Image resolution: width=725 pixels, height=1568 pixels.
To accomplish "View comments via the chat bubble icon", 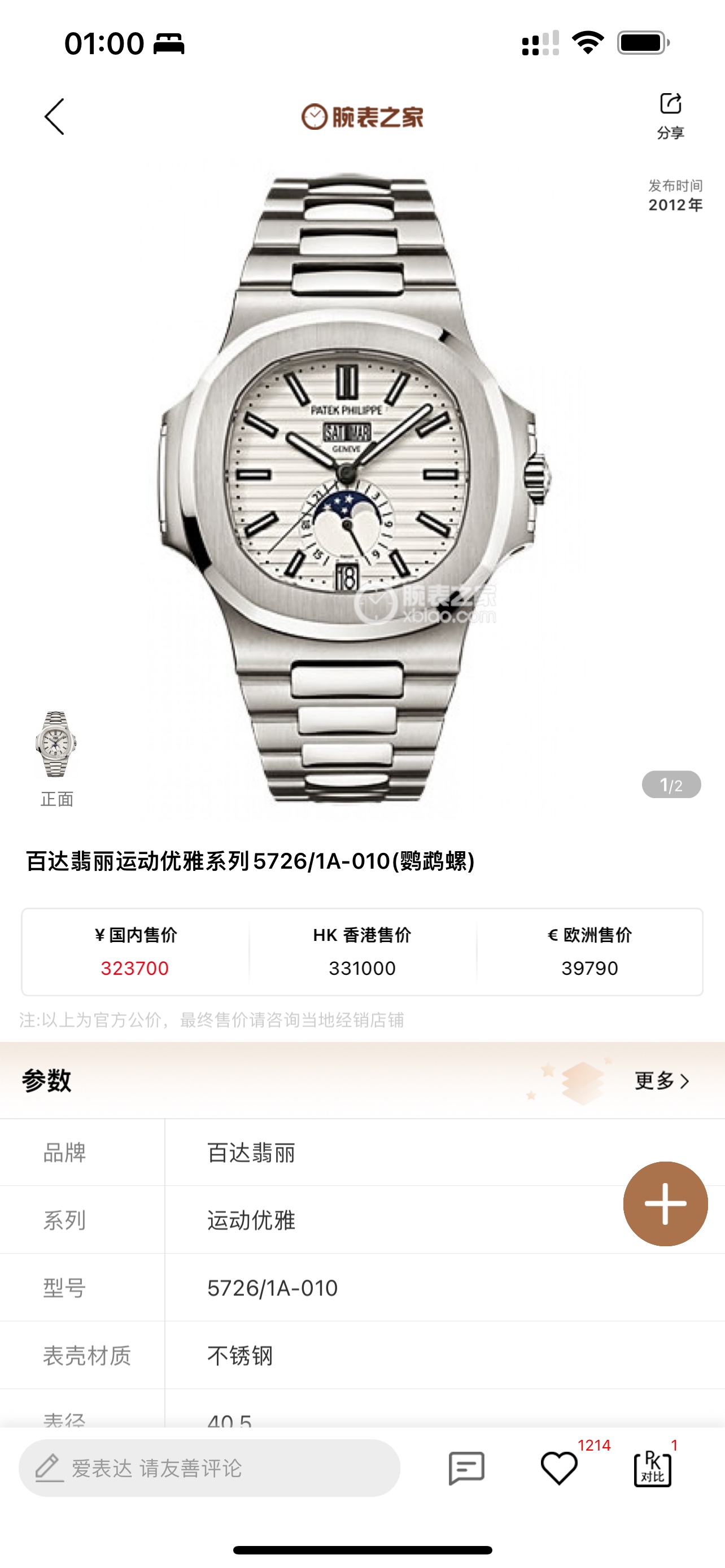I will [x=466, y=1468].
